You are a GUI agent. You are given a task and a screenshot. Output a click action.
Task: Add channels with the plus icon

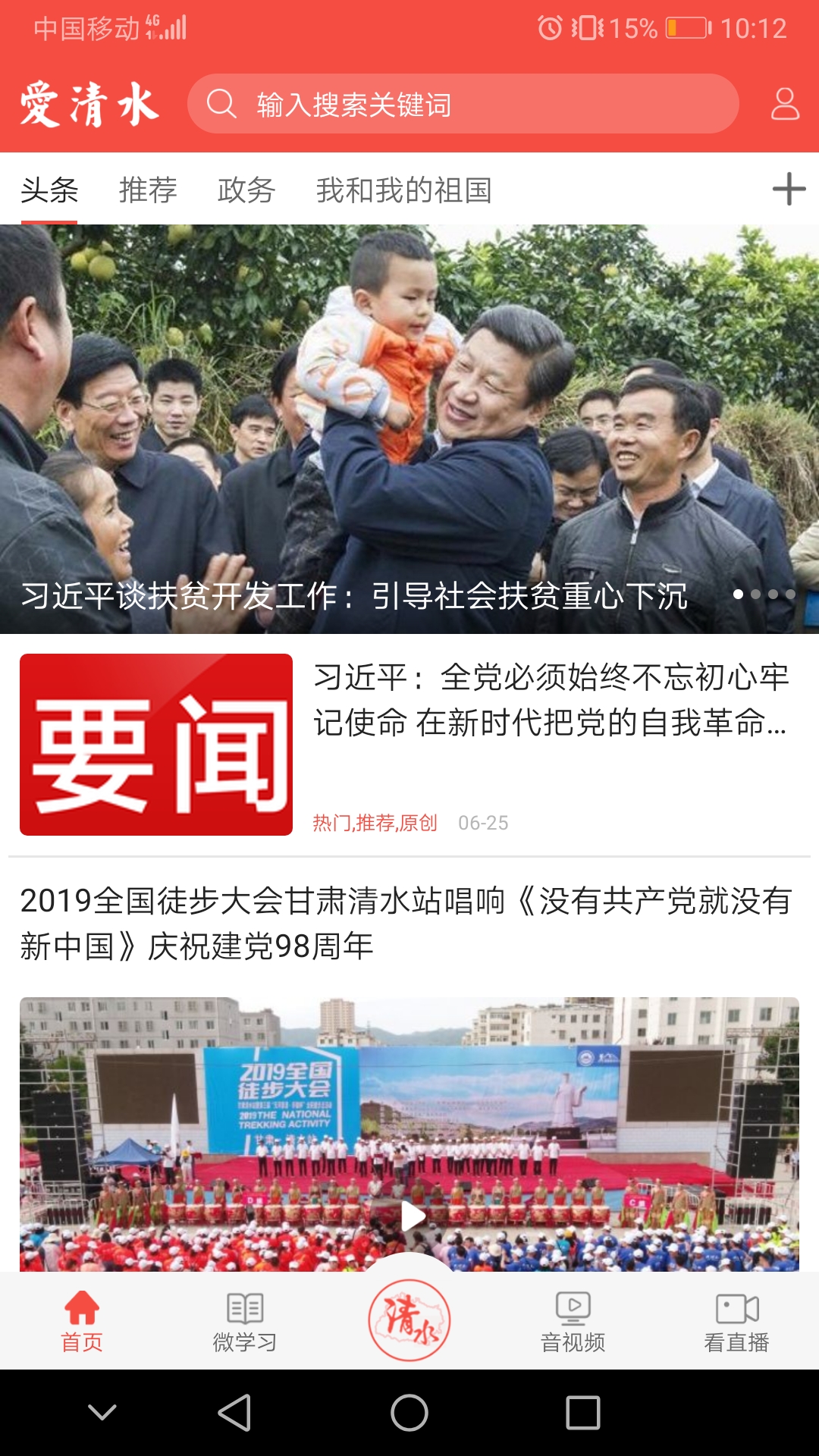(x=789, y=189)
